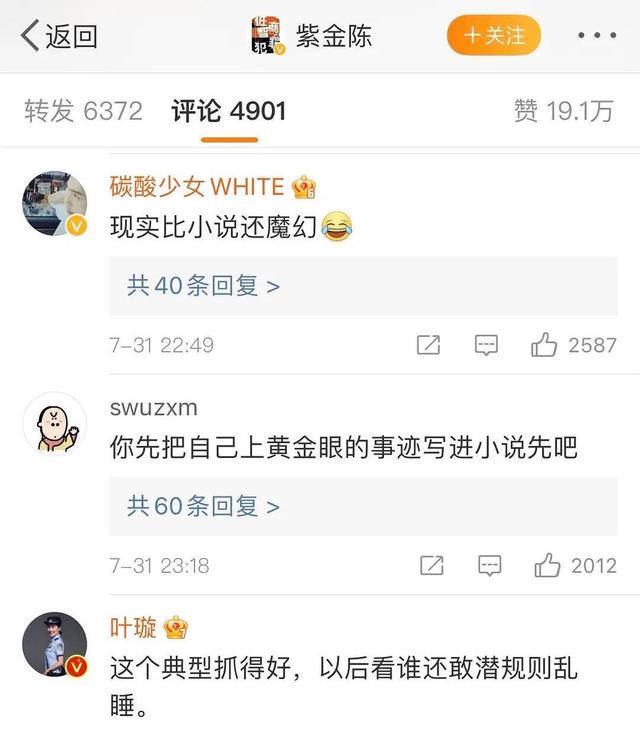Image resolution: width=640 pixels, height=731 pixels.
Task: Repost swuzxm's comment
Action: 431,566
